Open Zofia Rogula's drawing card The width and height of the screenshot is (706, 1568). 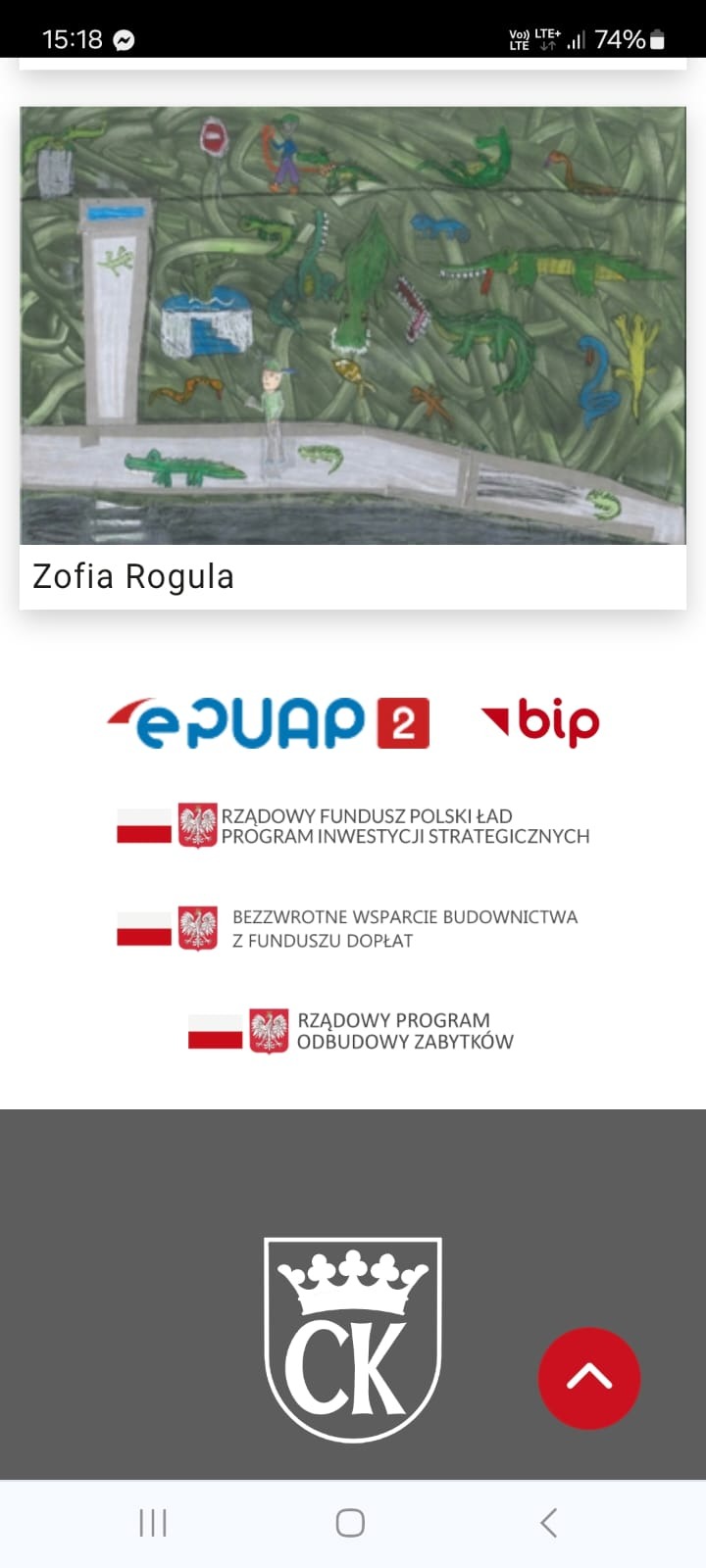point(353,358)
